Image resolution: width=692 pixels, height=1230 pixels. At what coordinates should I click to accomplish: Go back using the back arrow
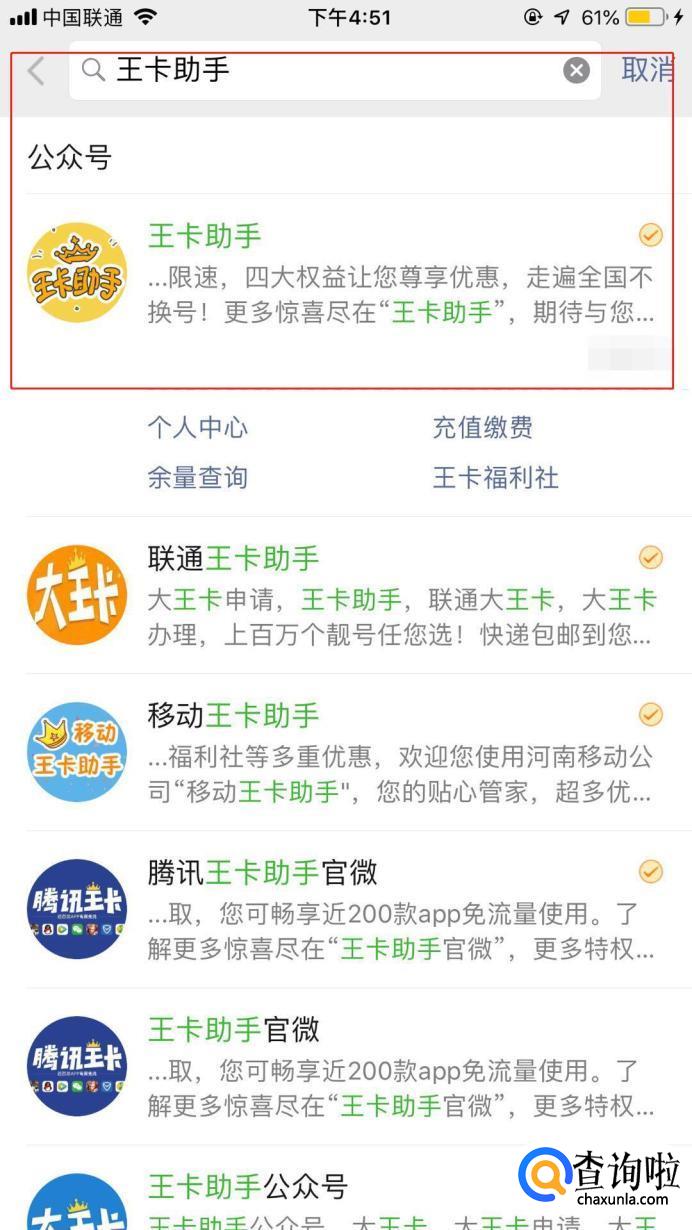[37, 71]
